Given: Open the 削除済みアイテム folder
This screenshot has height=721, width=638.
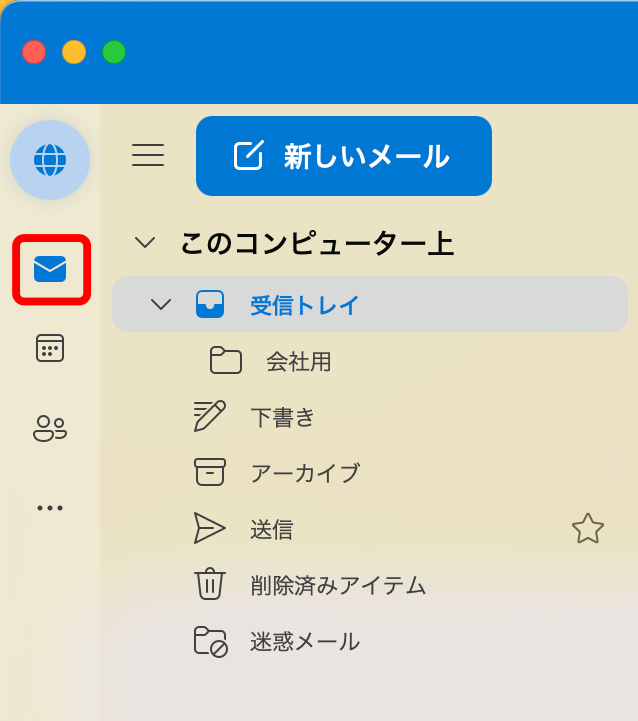Looking at the screenshot, I should [338, 585].
